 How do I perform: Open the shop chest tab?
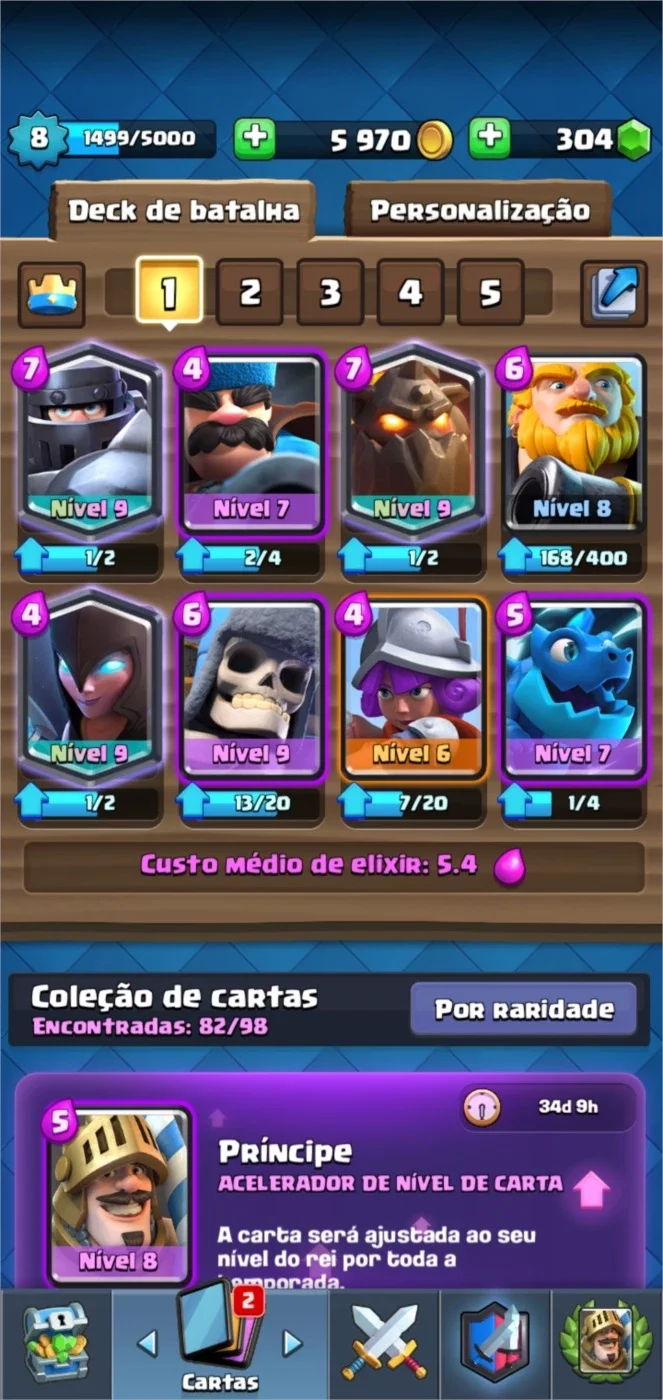tap(55, 1345)
